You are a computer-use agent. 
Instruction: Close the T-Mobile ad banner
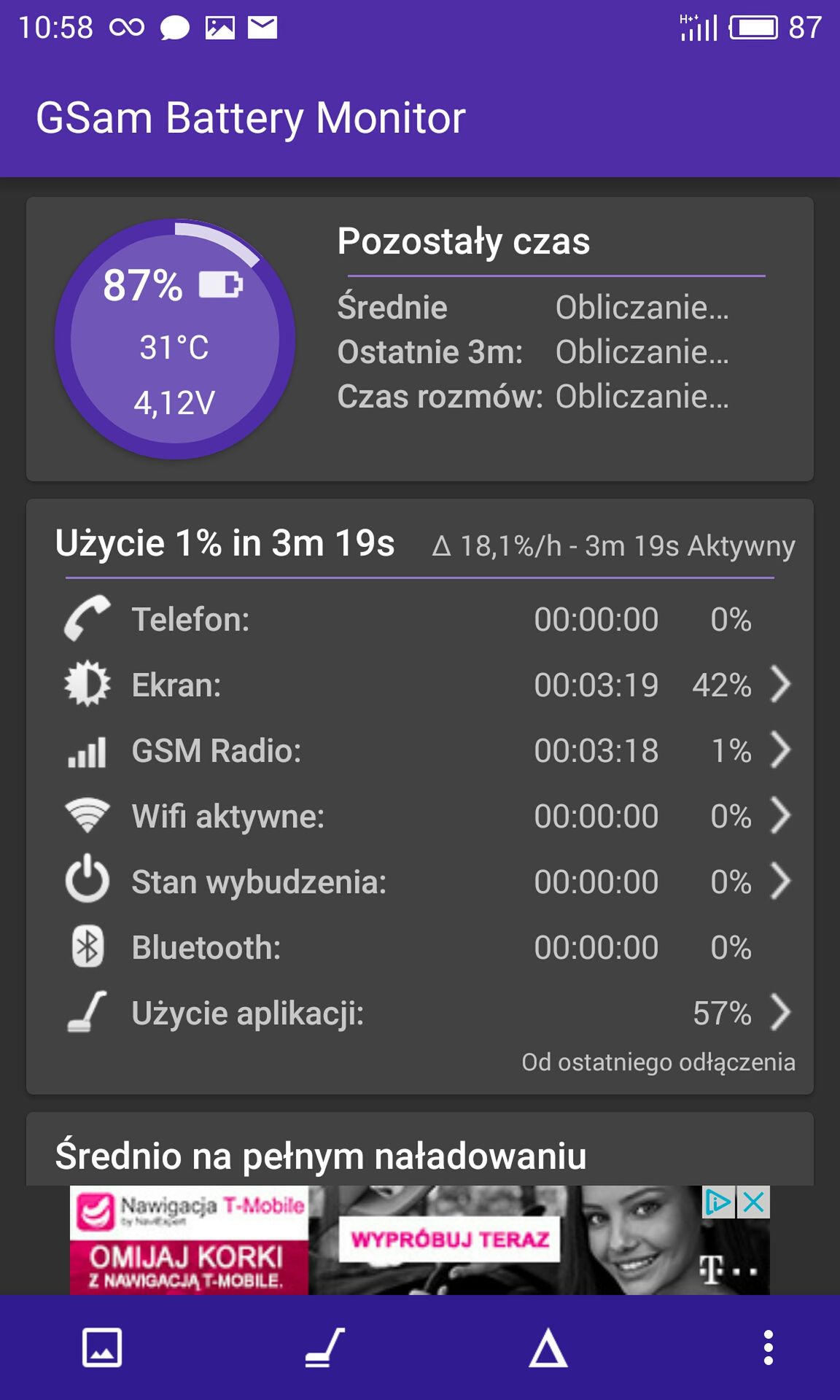(x=754, y=1202)
